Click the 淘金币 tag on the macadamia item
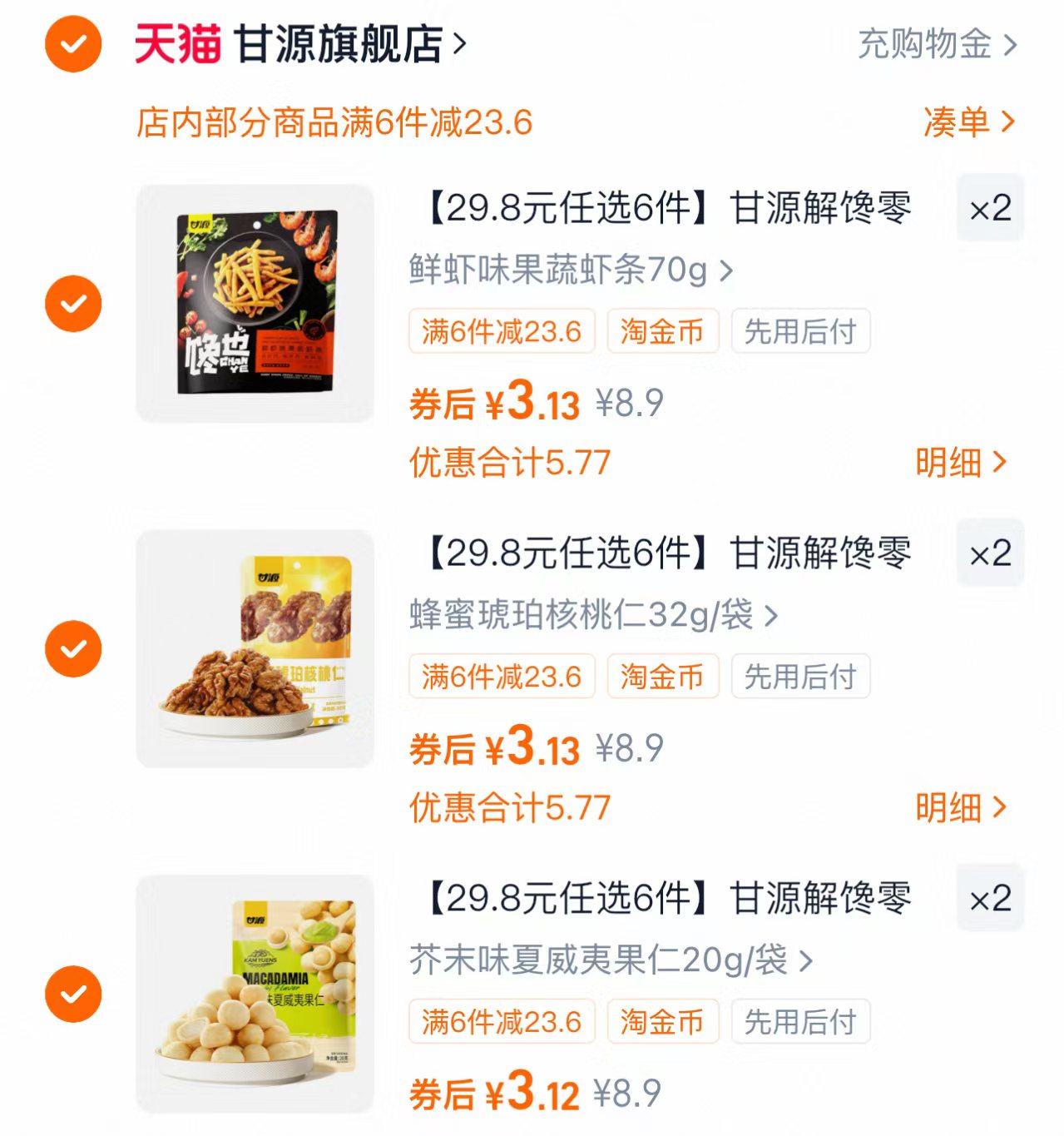Image resolution: width=1064 pixels, height=1136 pixels. point(661,1022)
